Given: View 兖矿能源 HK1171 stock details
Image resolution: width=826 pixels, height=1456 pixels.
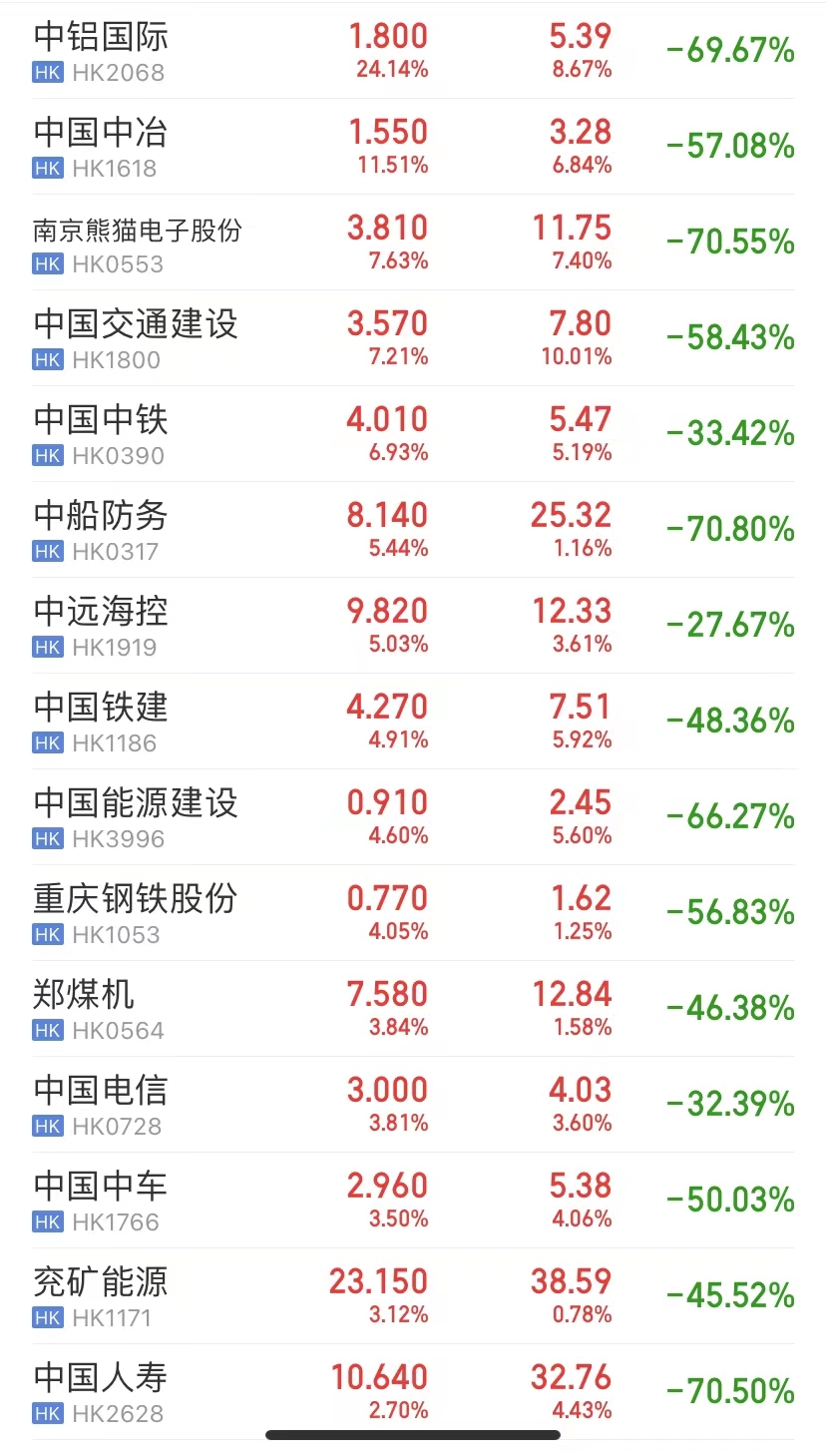Looking at the screenshot, I should tap(413, 1295).
